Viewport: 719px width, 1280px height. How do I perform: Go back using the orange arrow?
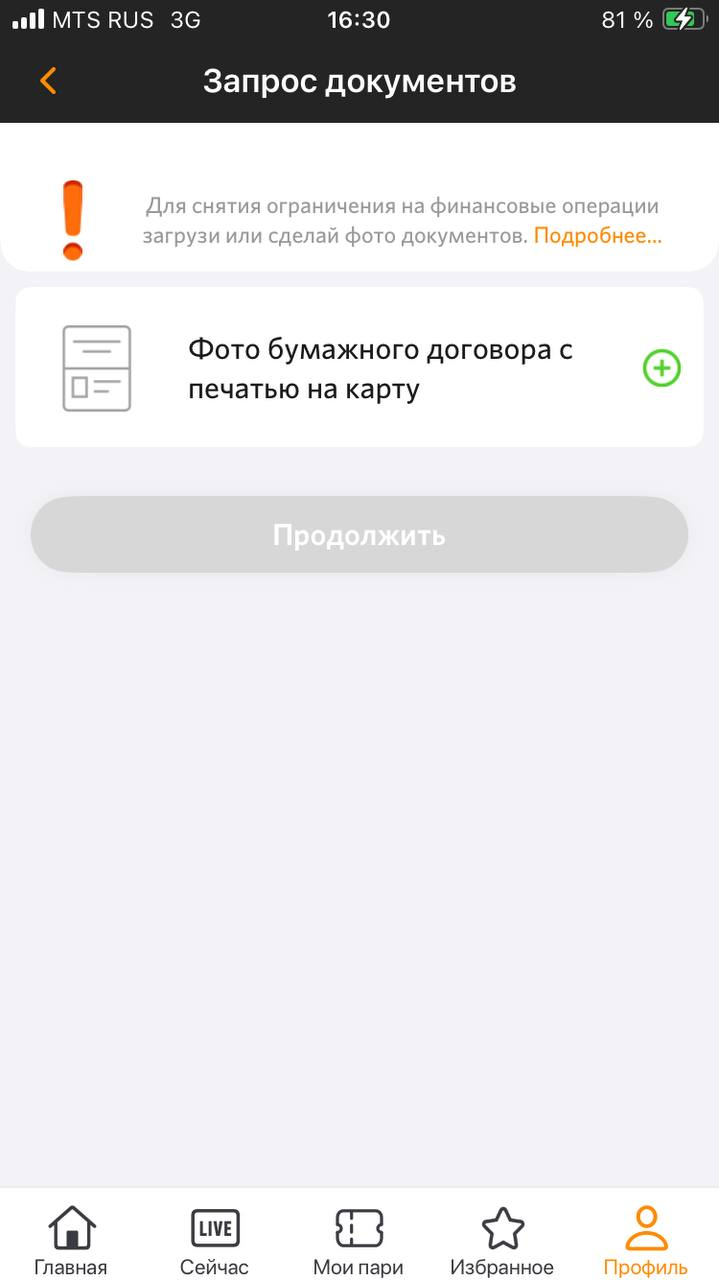tap(48, 81)
